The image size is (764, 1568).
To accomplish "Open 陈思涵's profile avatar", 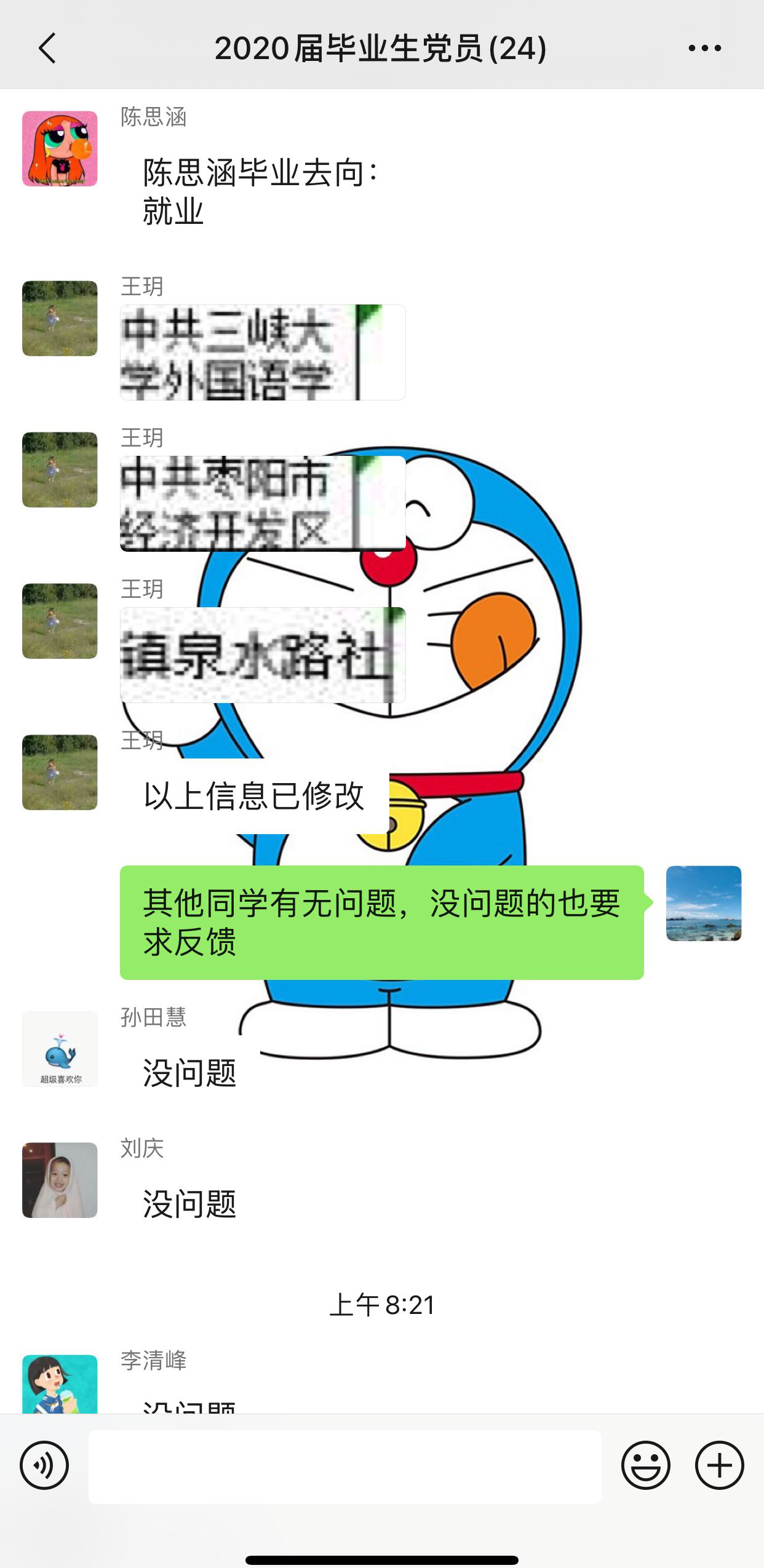I will (x=60, y=149).
